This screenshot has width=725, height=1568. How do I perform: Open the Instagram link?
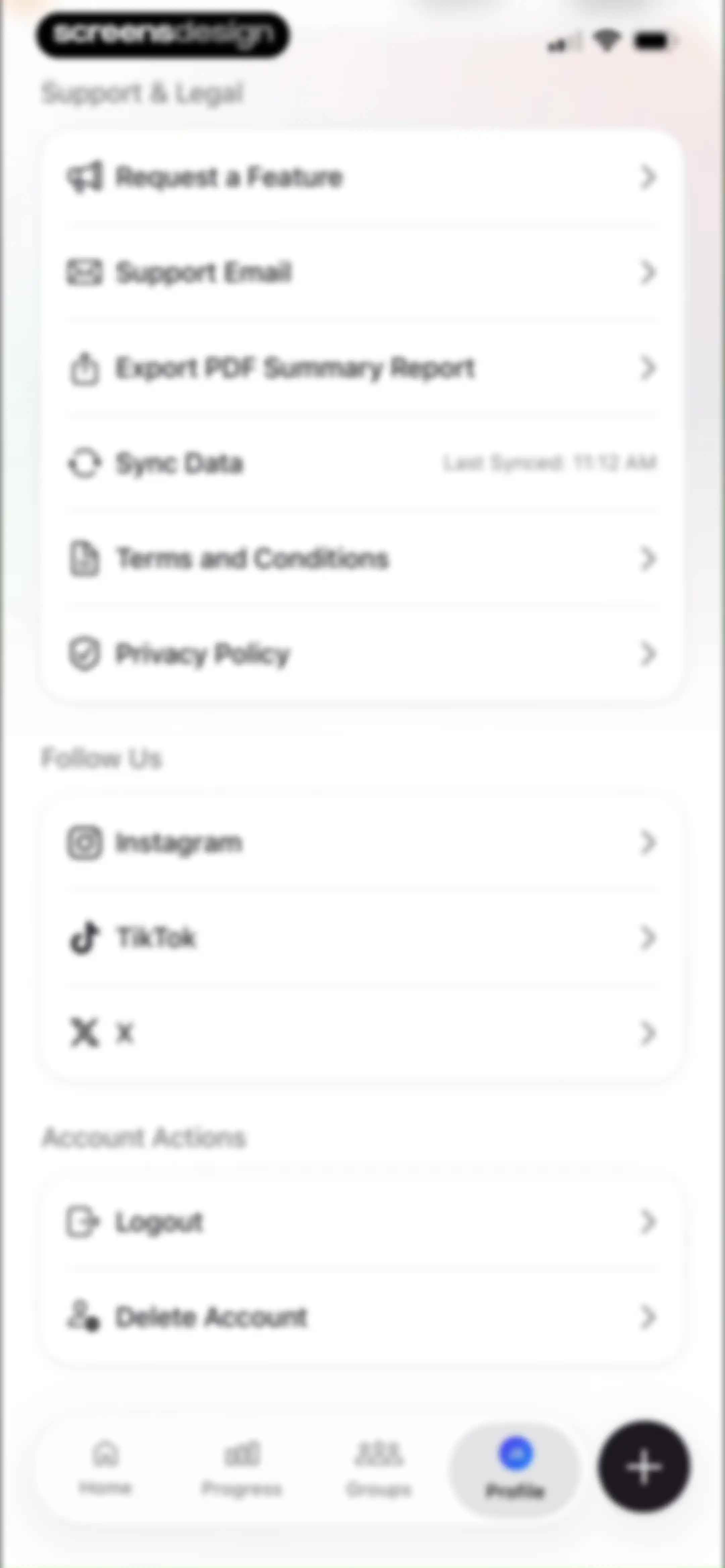point(362,842)
